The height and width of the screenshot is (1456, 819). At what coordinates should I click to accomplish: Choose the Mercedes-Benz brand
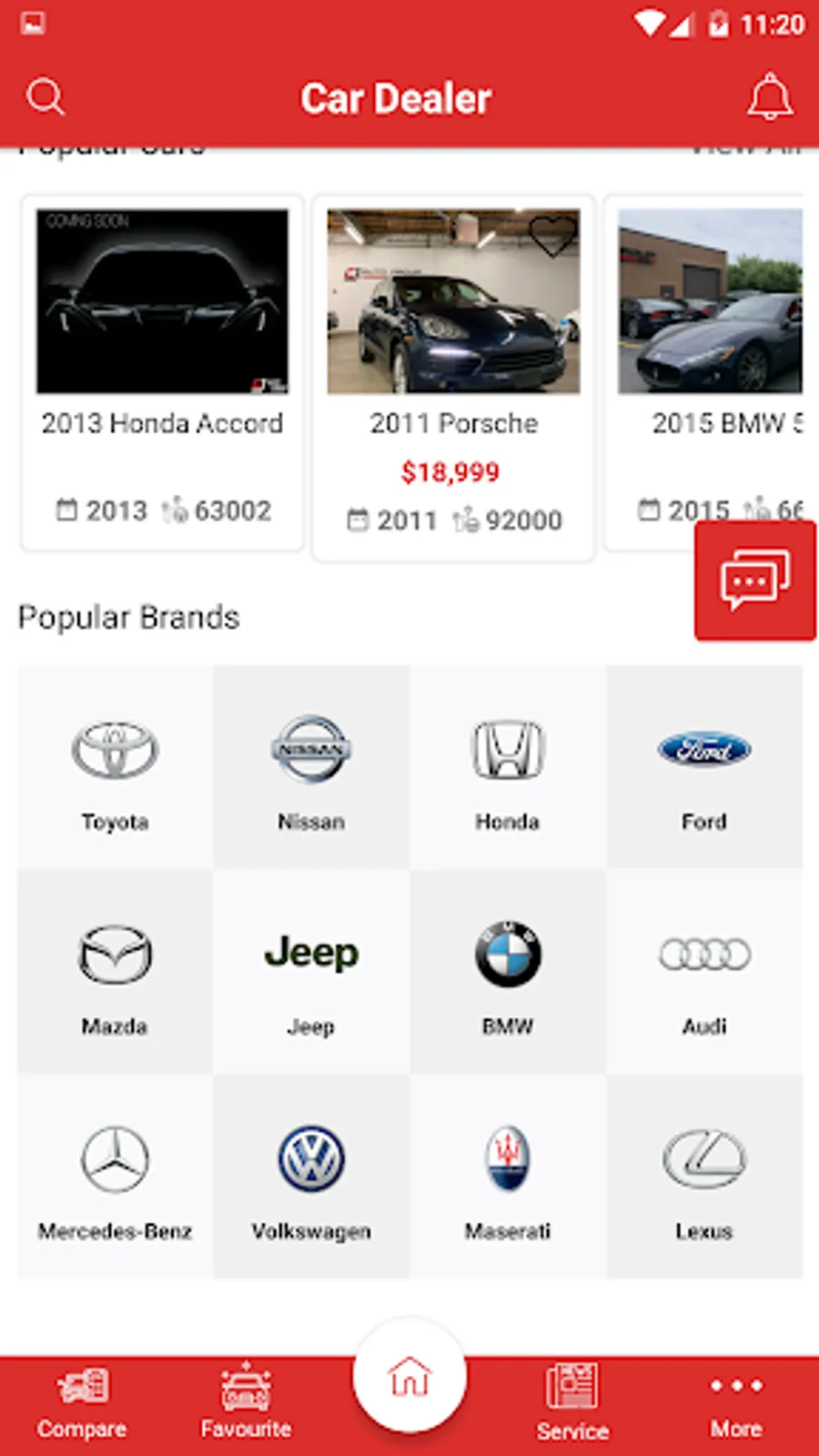point(115,1176)
